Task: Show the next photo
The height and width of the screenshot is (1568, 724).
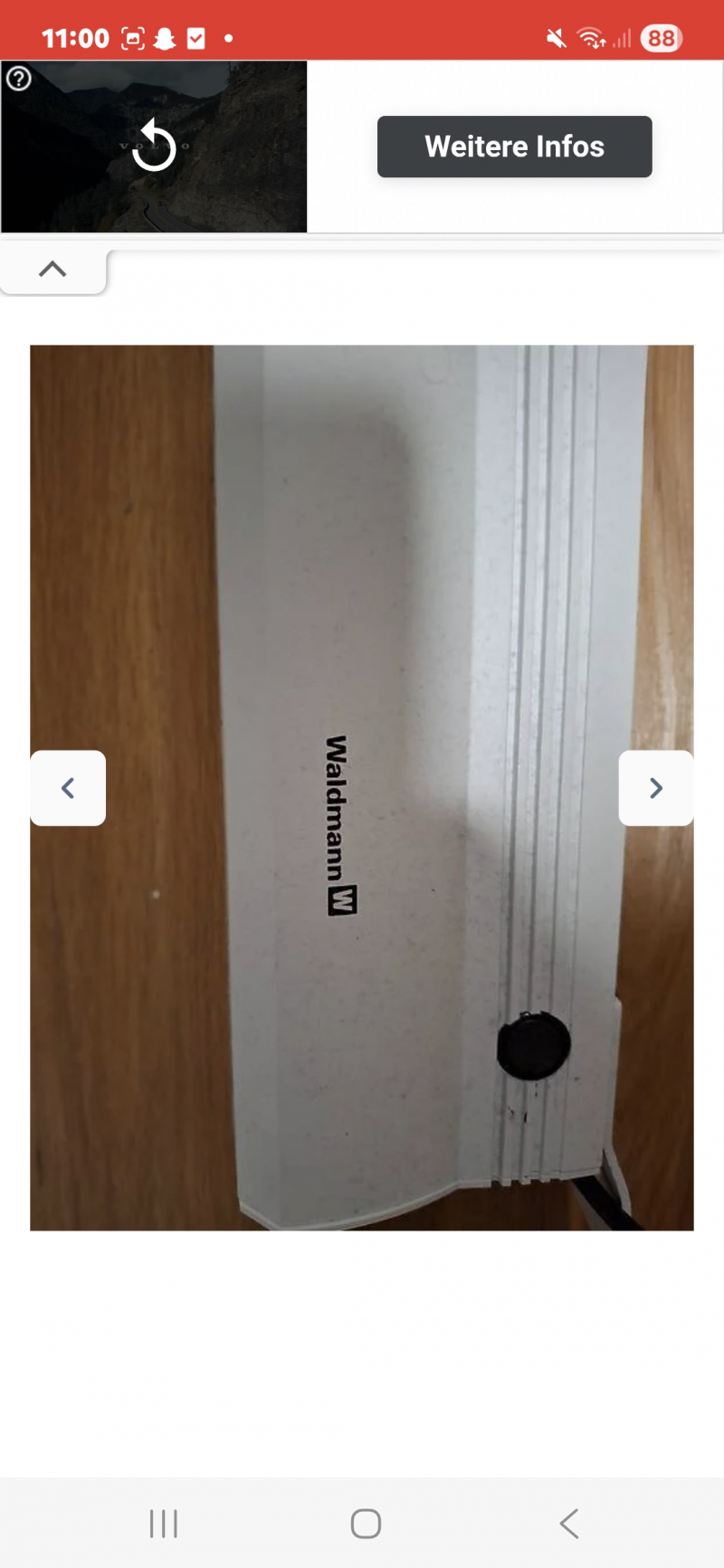Action: pyautogui.click(x=655, y=788)
